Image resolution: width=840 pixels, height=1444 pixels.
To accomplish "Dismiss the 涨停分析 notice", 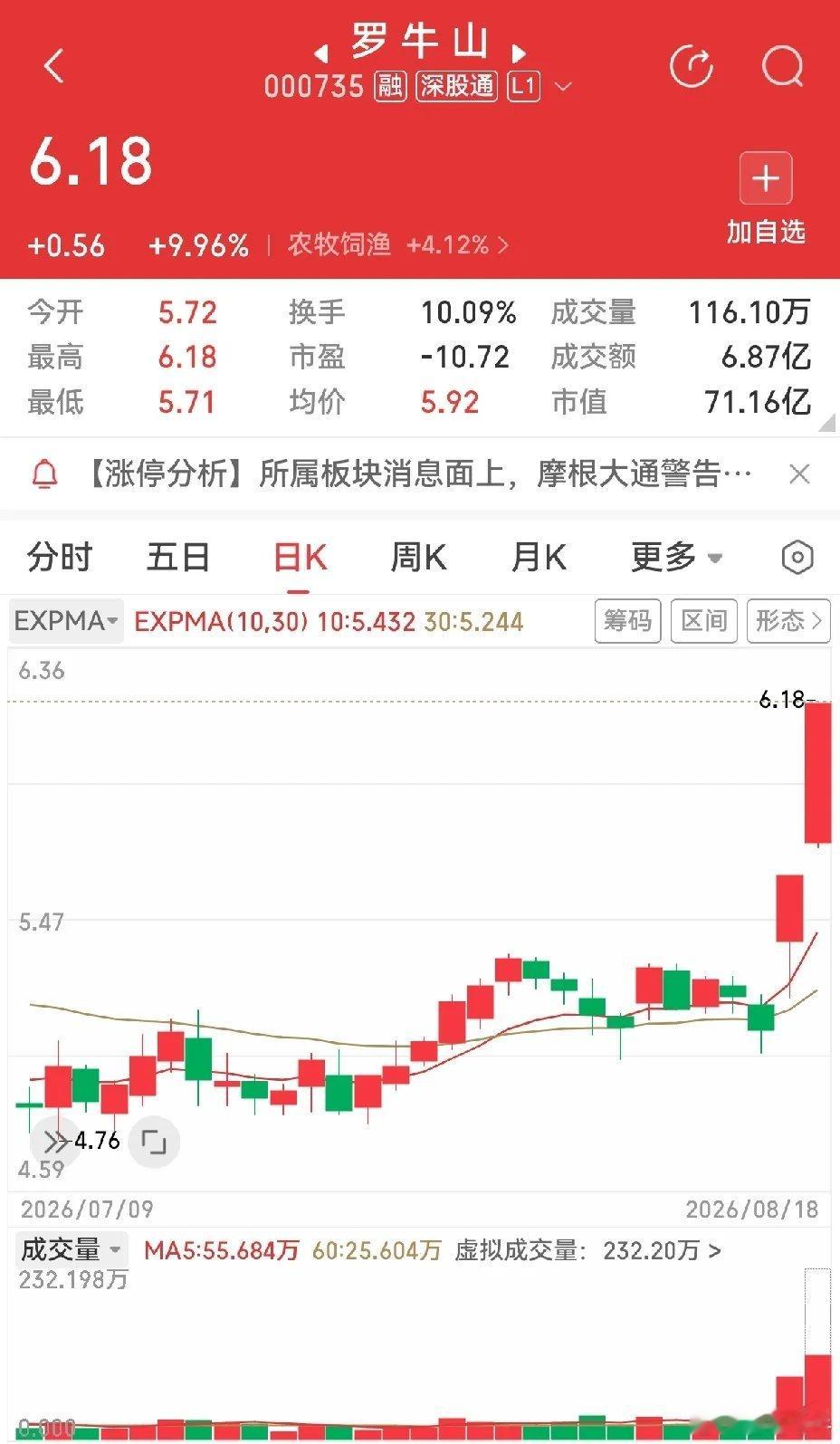I will (799, 473).
